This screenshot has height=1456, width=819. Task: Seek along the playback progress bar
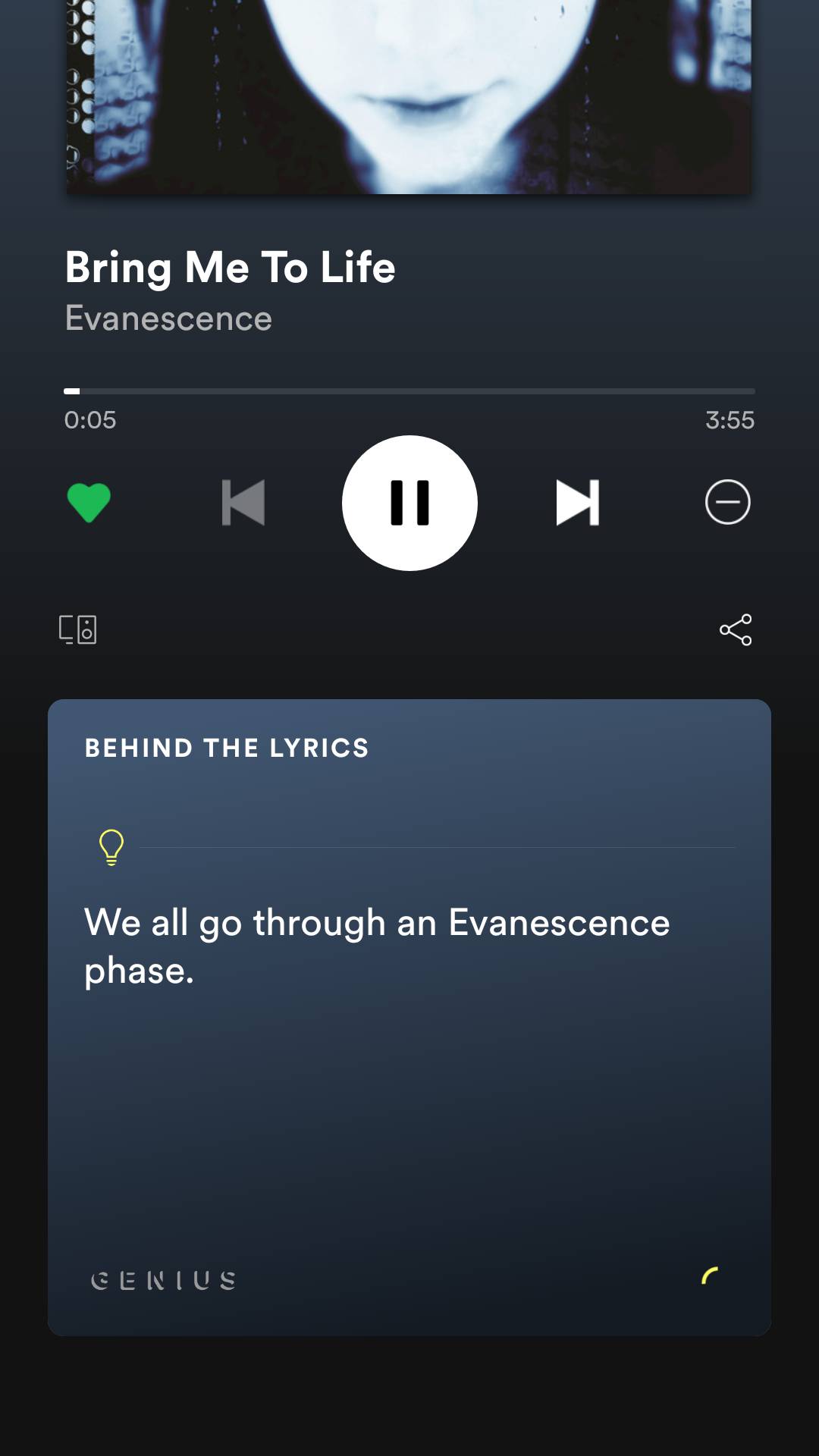pyautogui.click(x=409, y=391)
